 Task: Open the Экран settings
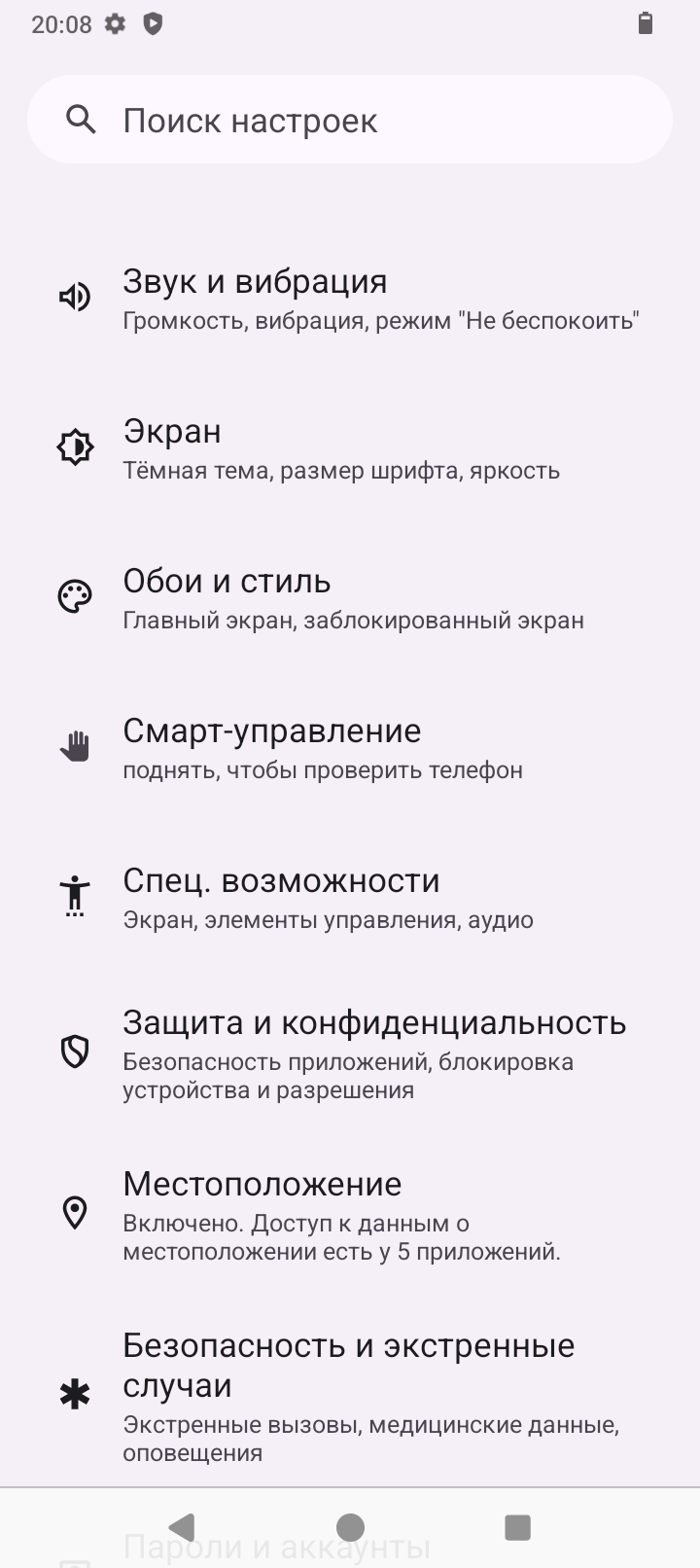click(350, 448)
